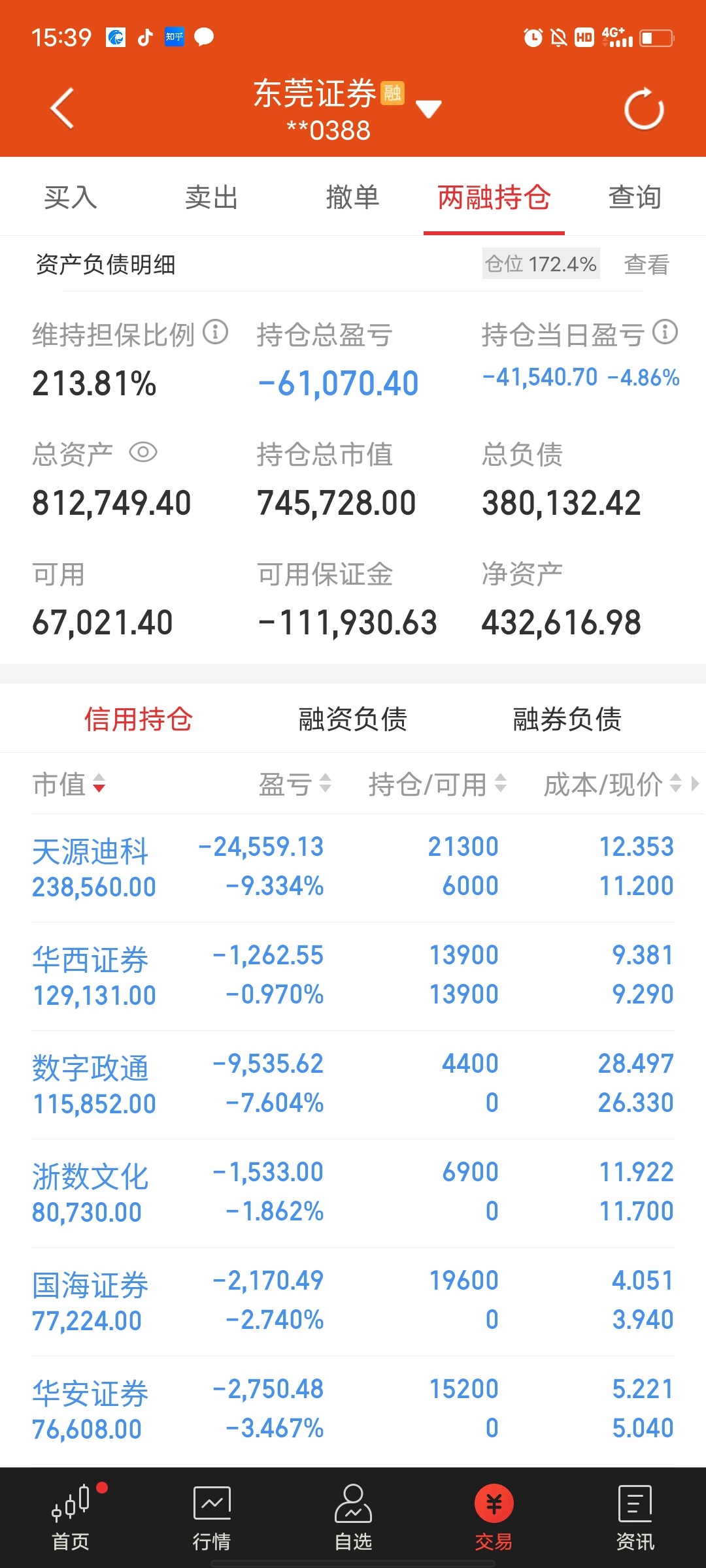Go to 行情 in the bottom navigation
Image resolution: width=706 pixels, height=1568 pixels.
pos(212,1518)
